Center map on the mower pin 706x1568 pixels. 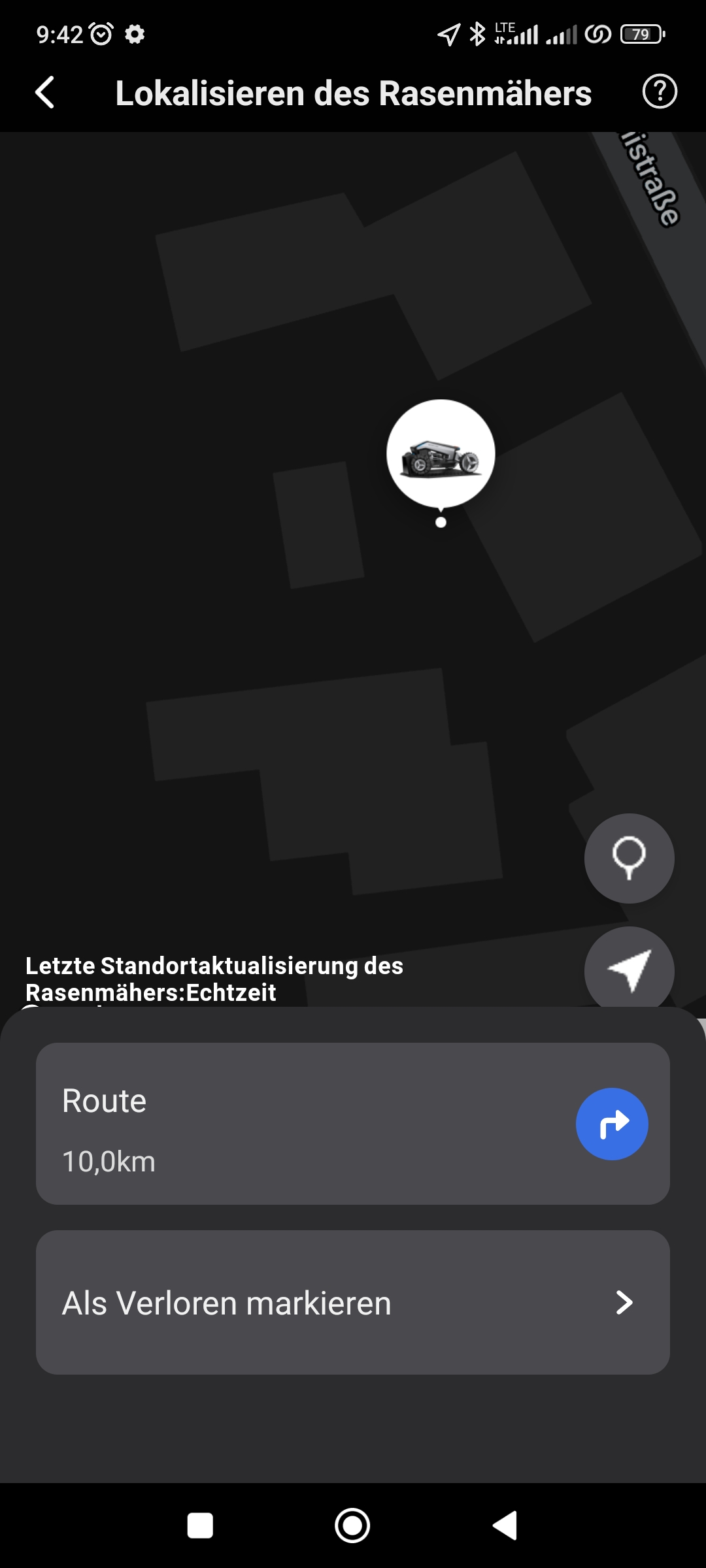click(629, 858)
